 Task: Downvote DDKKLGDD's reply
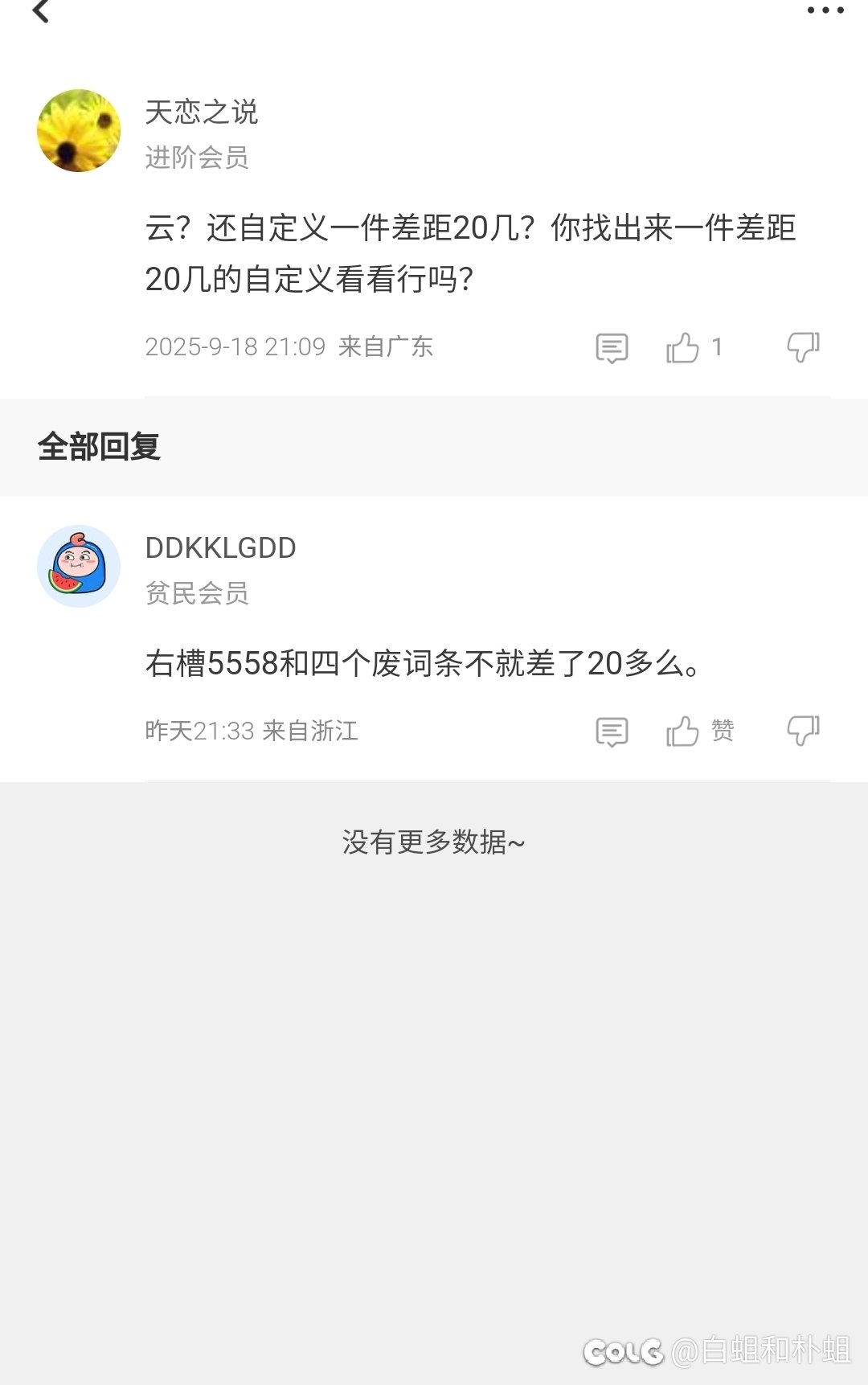point(802,731)
